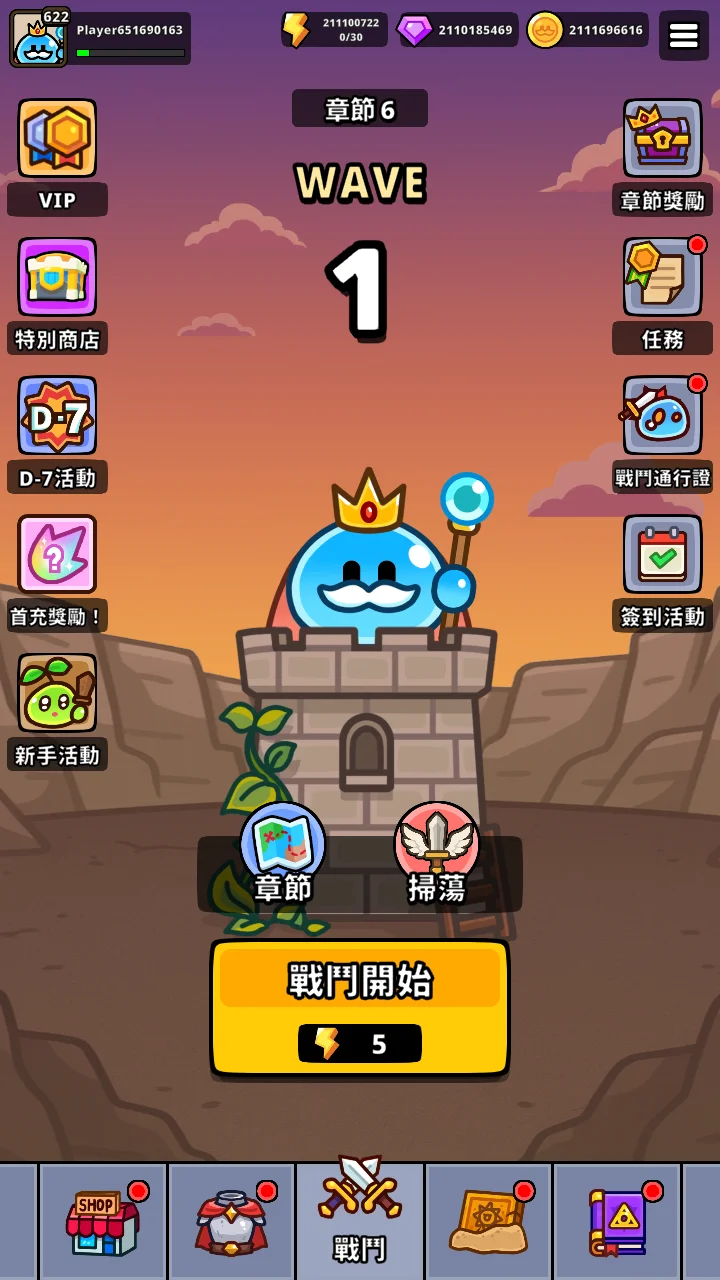Open the VIP panel
Viewport: 720px width, 1280px height.
point(57,140)
